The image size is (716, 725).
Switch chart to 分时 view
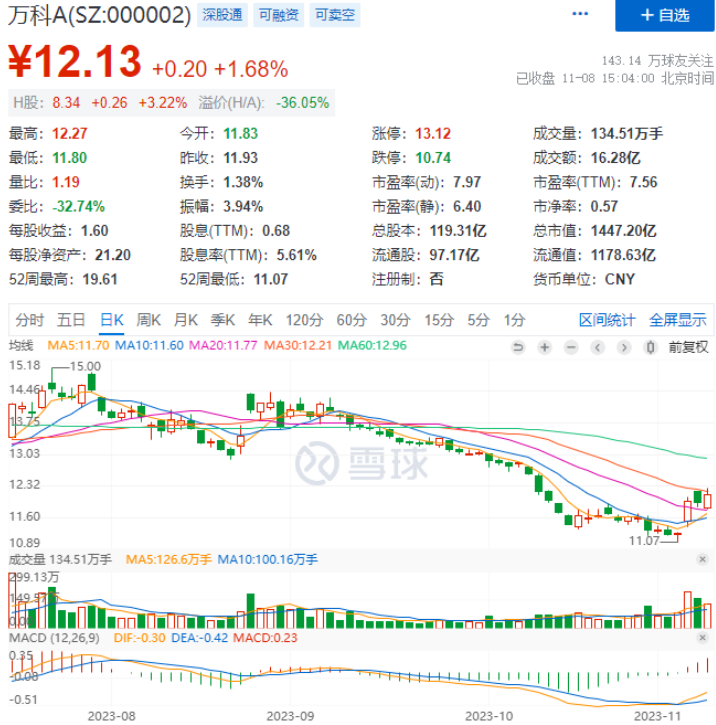coord(30,320)
